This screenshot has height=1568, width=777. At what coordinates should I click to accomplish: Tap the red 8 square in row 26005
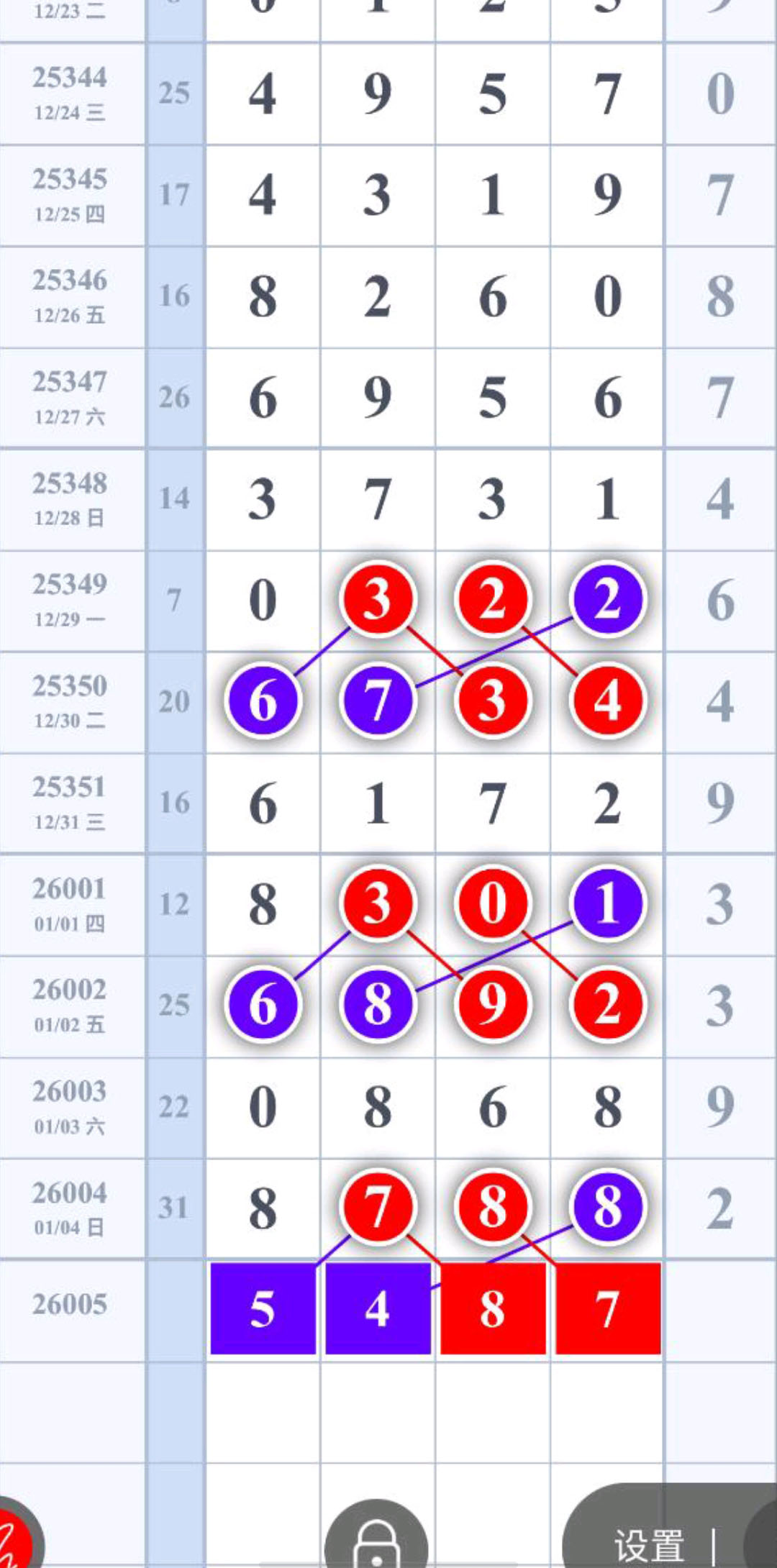(493, 1308)
